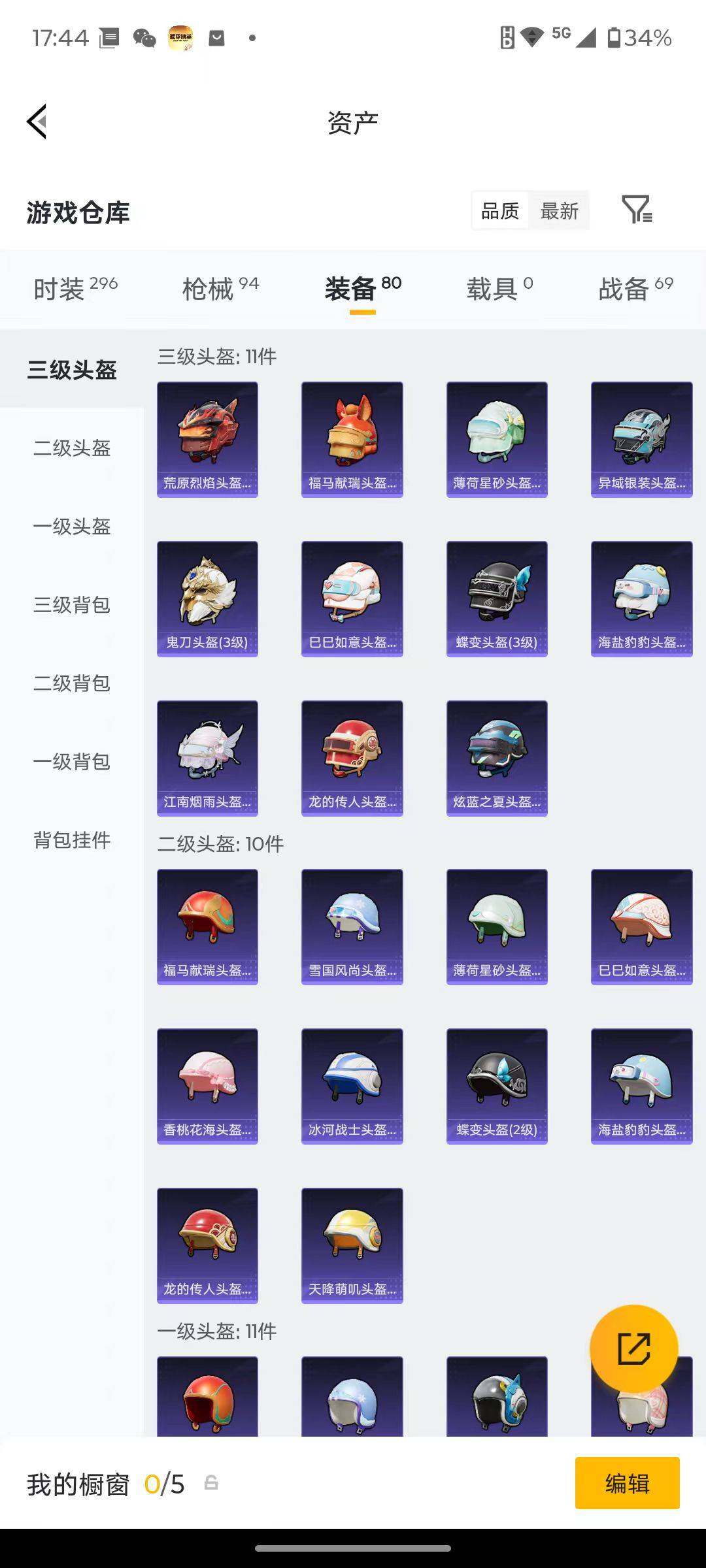Switch sorting to 品质
The height and width of the screenshot is (1568, 706).
point(501,210)
